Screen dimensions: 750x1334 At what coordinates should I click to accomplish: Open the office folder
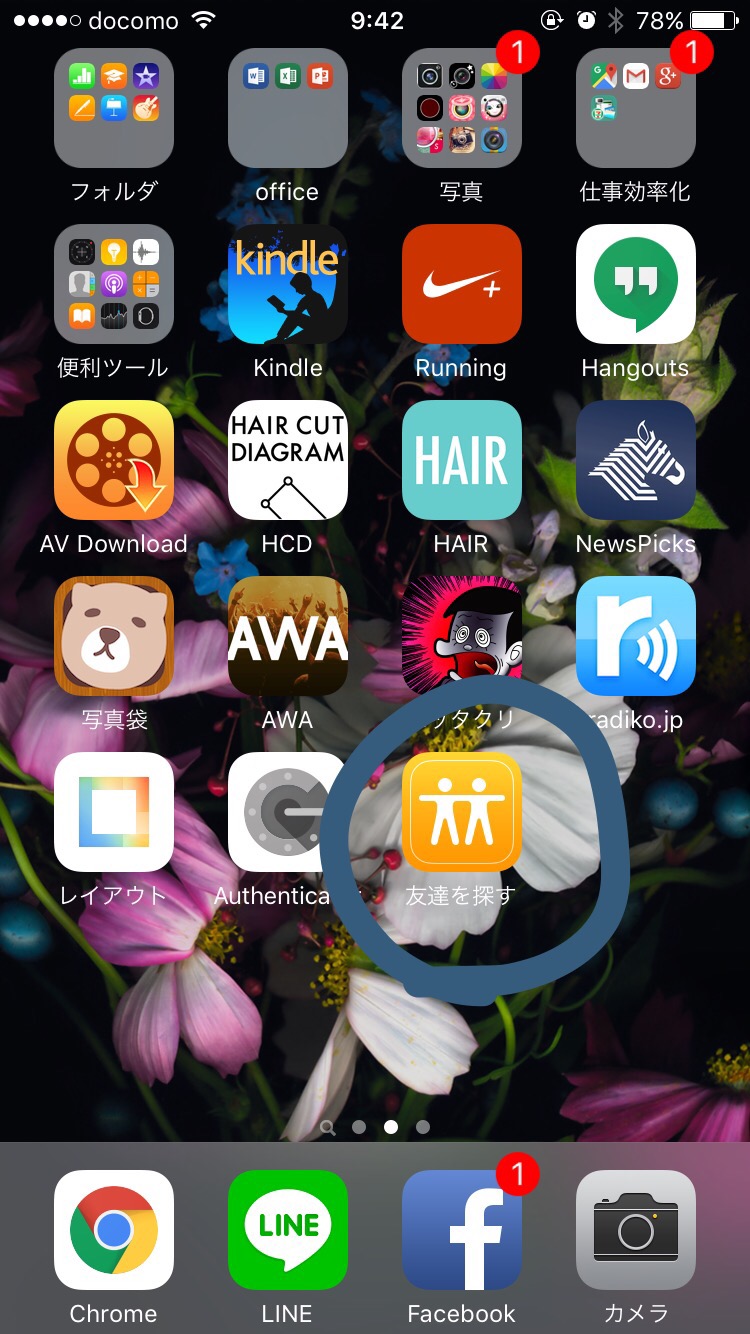tap(287, 108)
